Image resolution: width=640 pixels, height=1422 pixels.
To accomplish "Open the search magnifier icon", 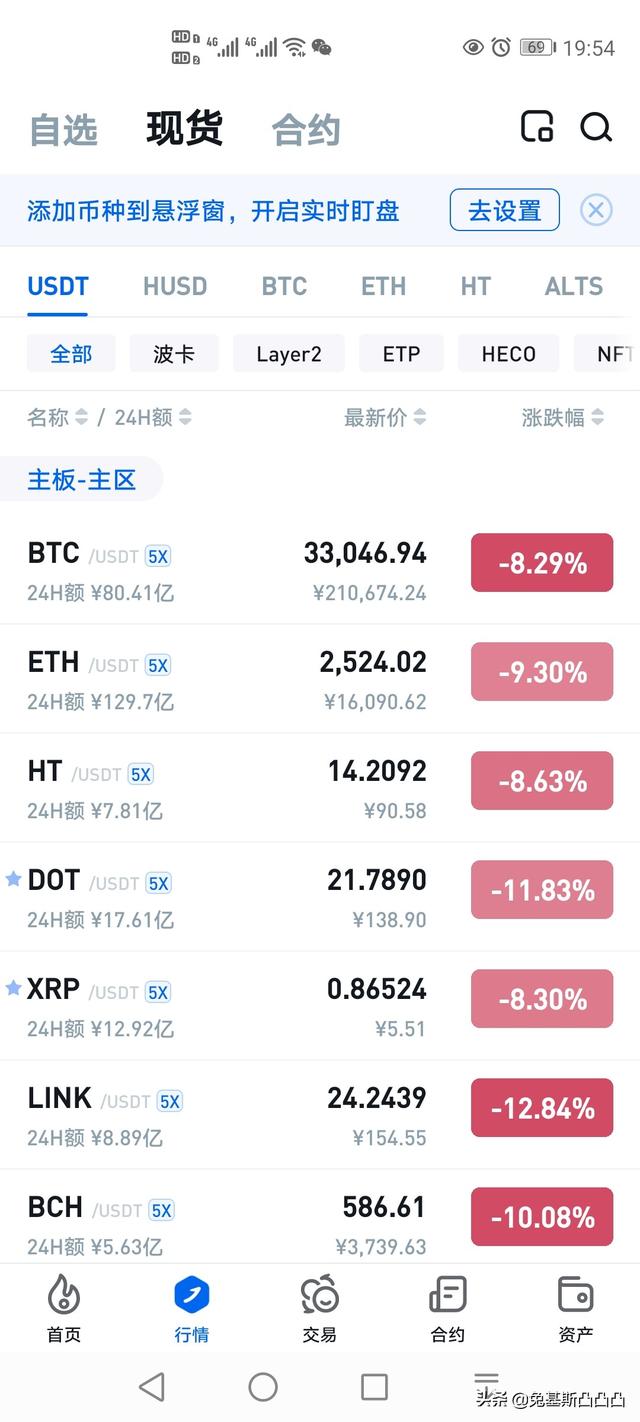I will coord(596,127).
